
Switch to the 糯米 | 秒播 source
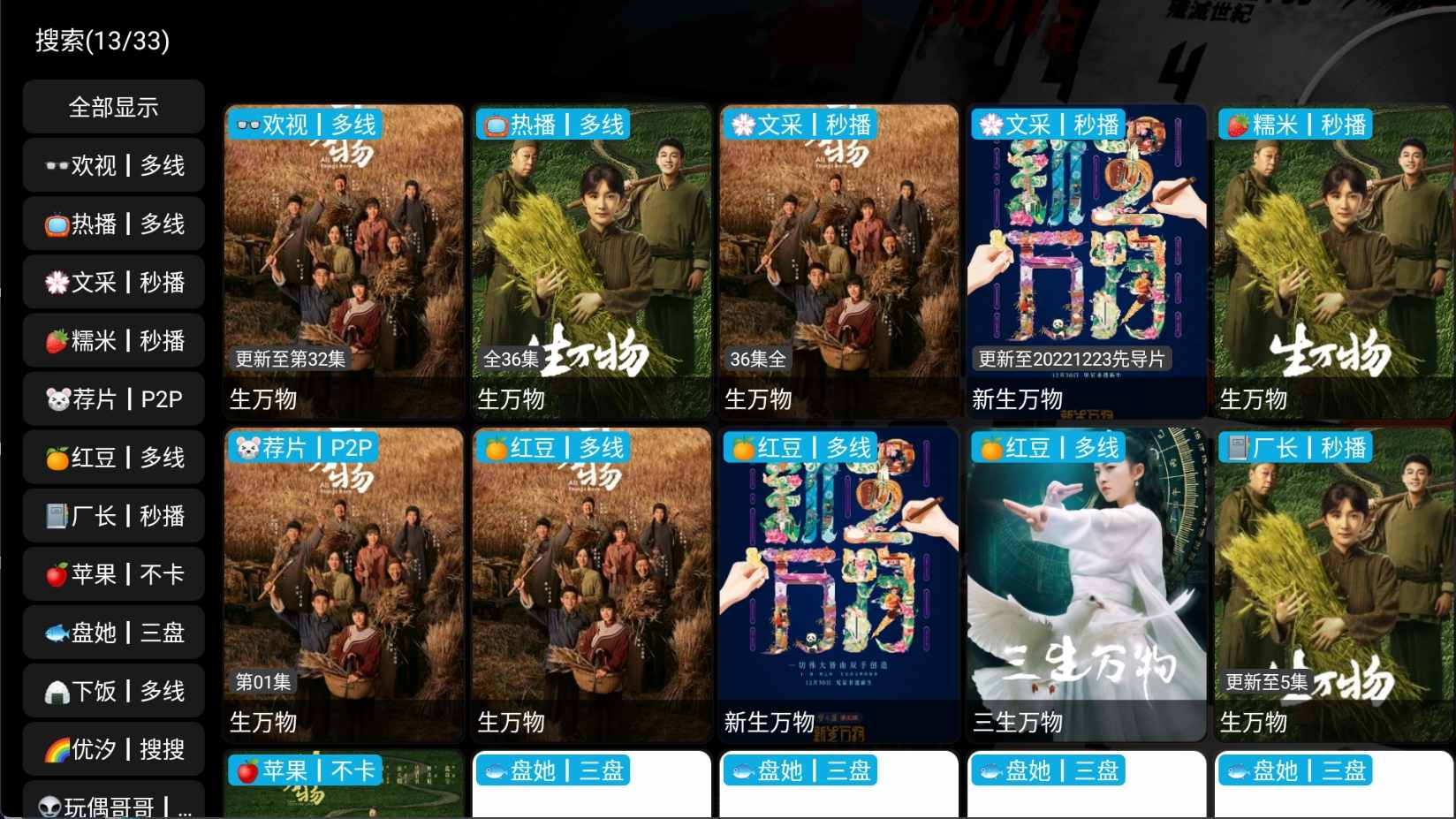[114, 340]
